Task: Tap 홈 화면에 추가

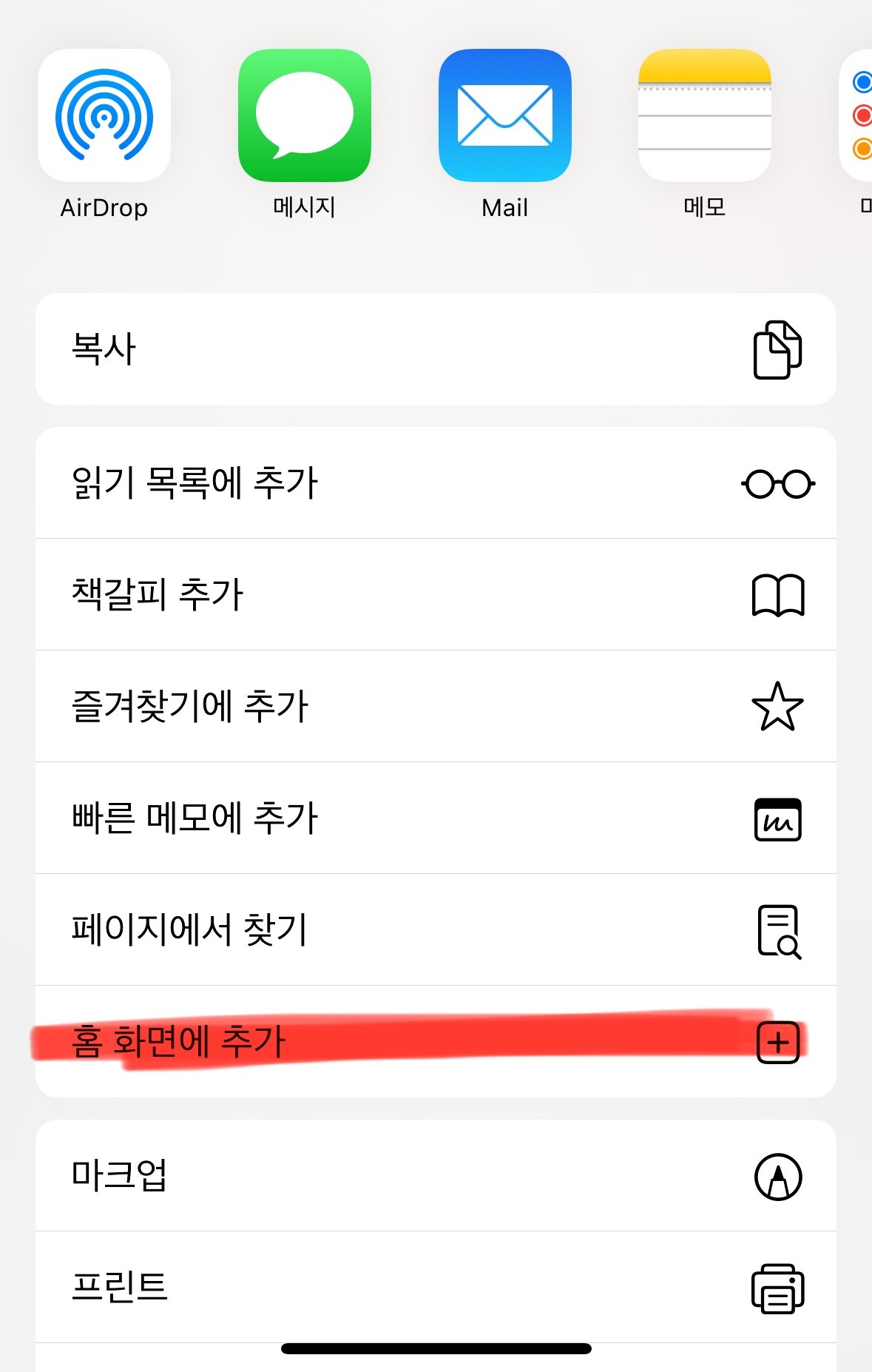Action: 436,1042
